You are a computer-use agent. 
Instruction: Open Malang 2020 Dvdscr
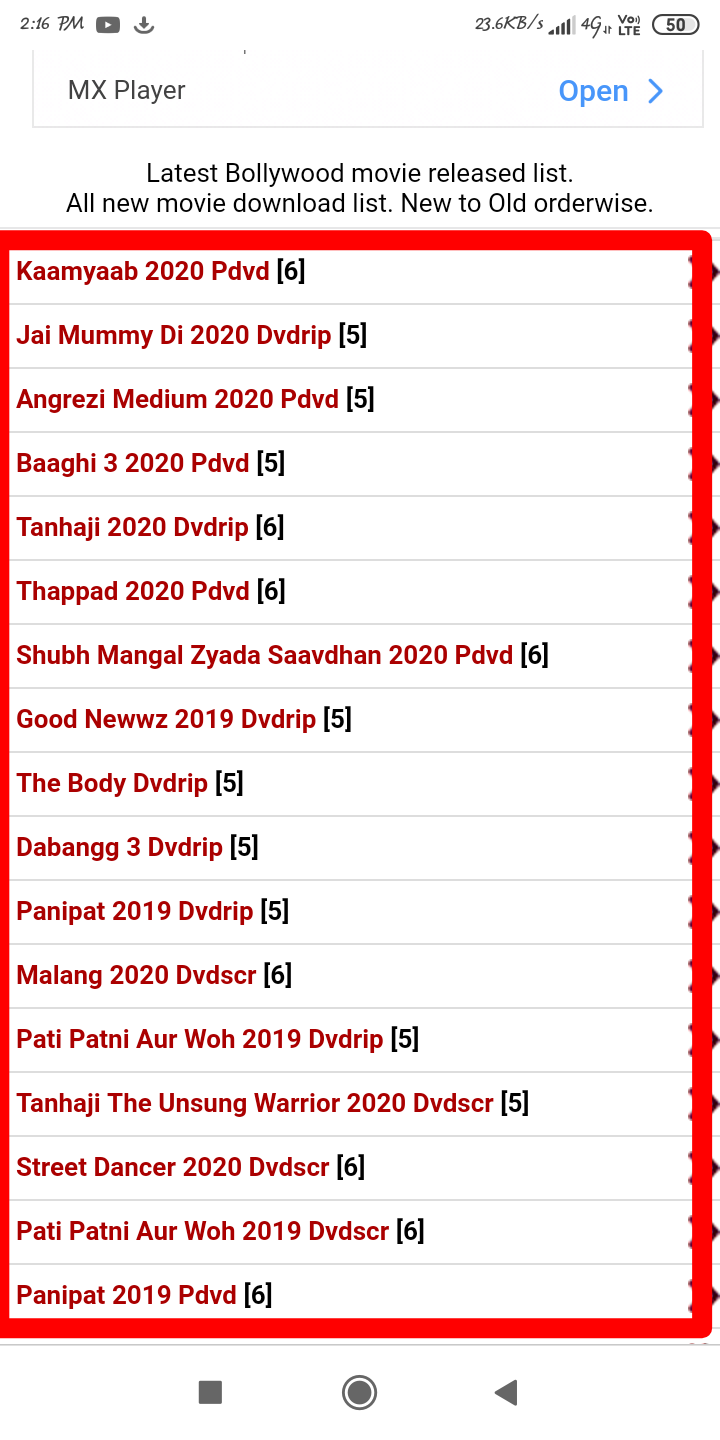(x=137, y=975)
